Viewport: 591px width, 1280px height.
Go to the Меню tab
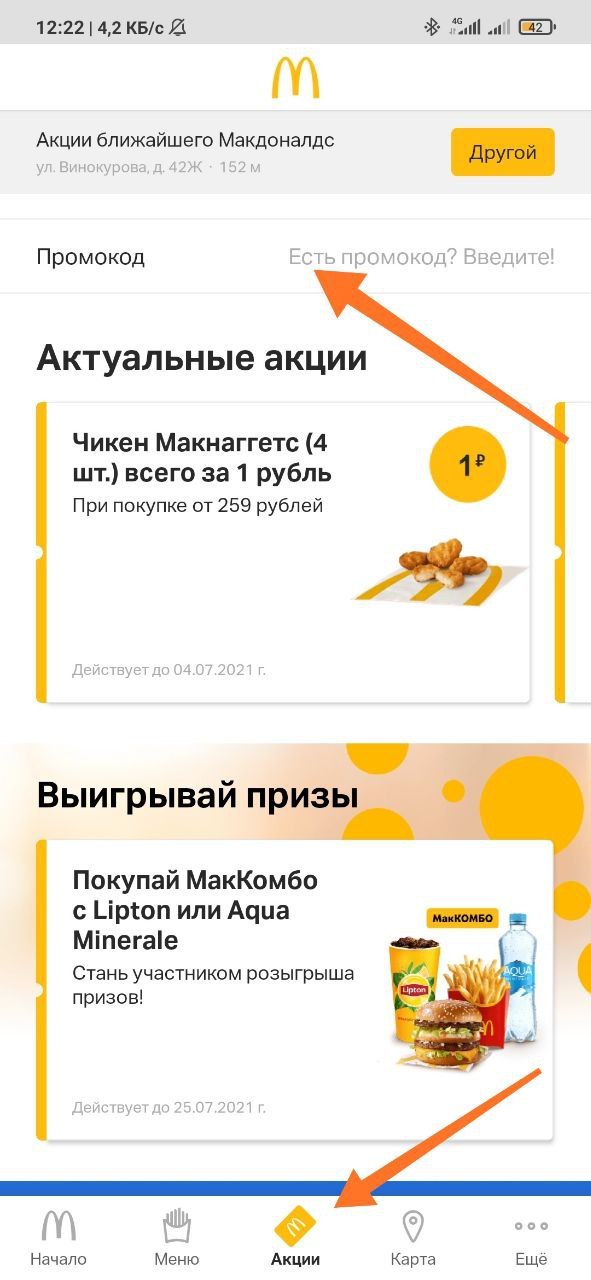coord(176,1238)
